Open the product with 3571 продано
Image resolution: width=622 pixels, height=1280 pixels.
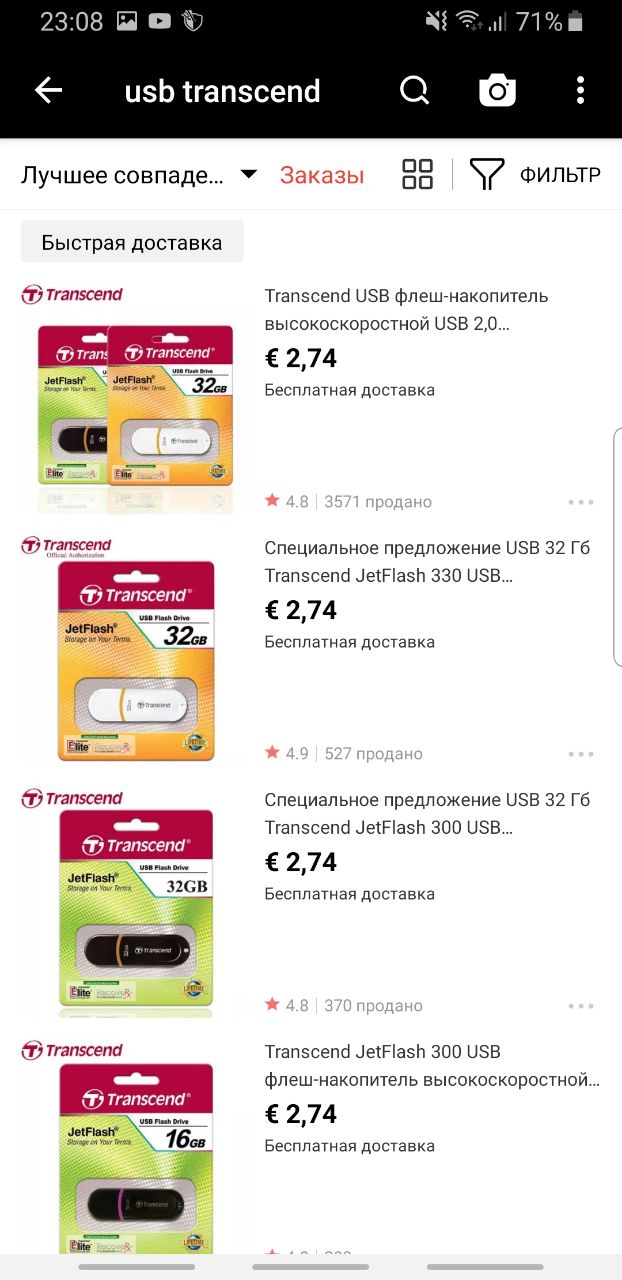pyautogui.click(x=311, y=398)
